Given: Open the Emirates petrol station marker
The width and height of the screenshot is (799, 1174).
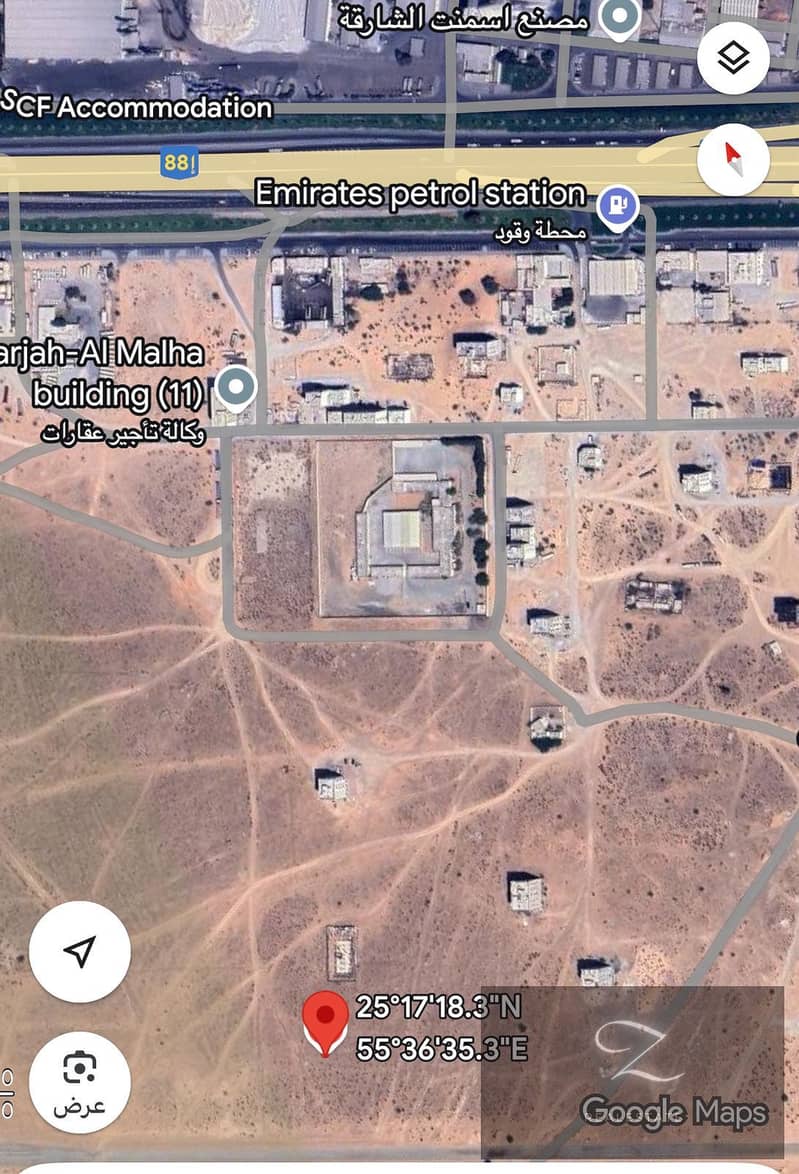Looking at the screenshot, I should (617, 206).
